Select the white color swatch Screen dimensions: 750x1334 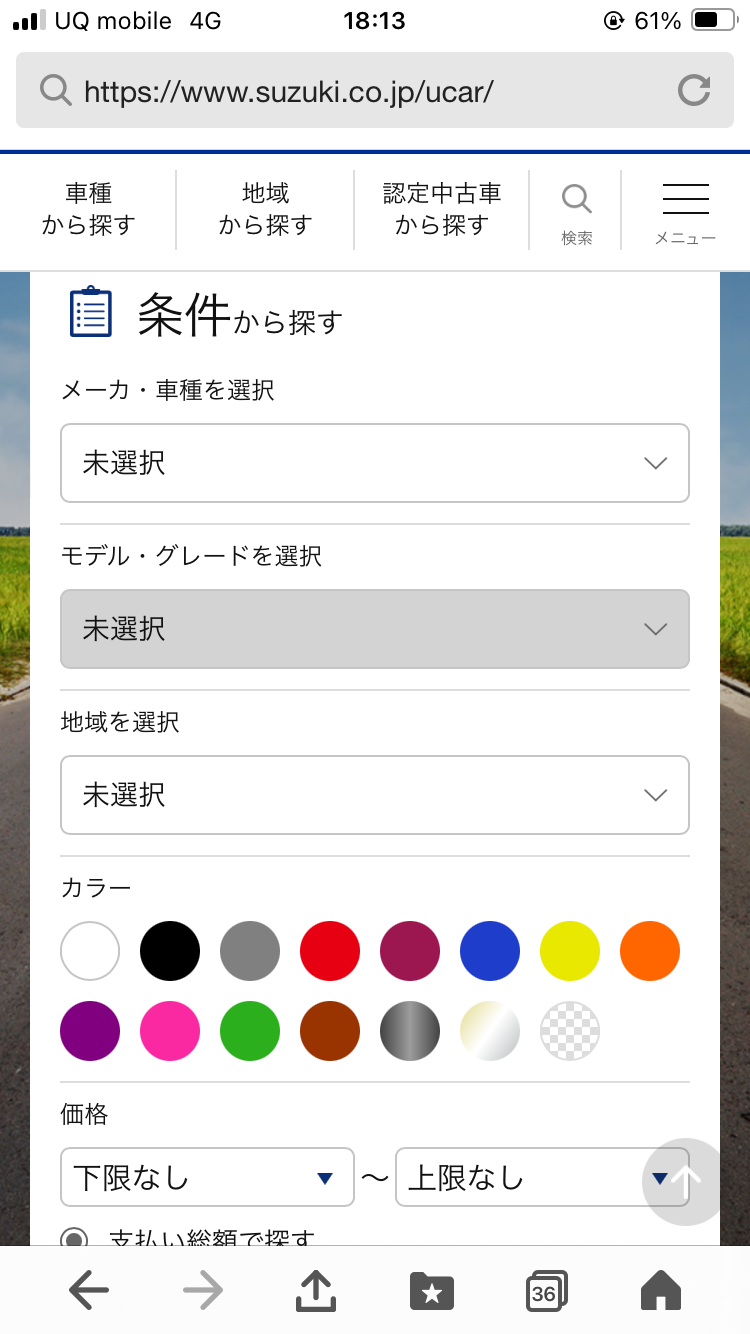[90, 951]
